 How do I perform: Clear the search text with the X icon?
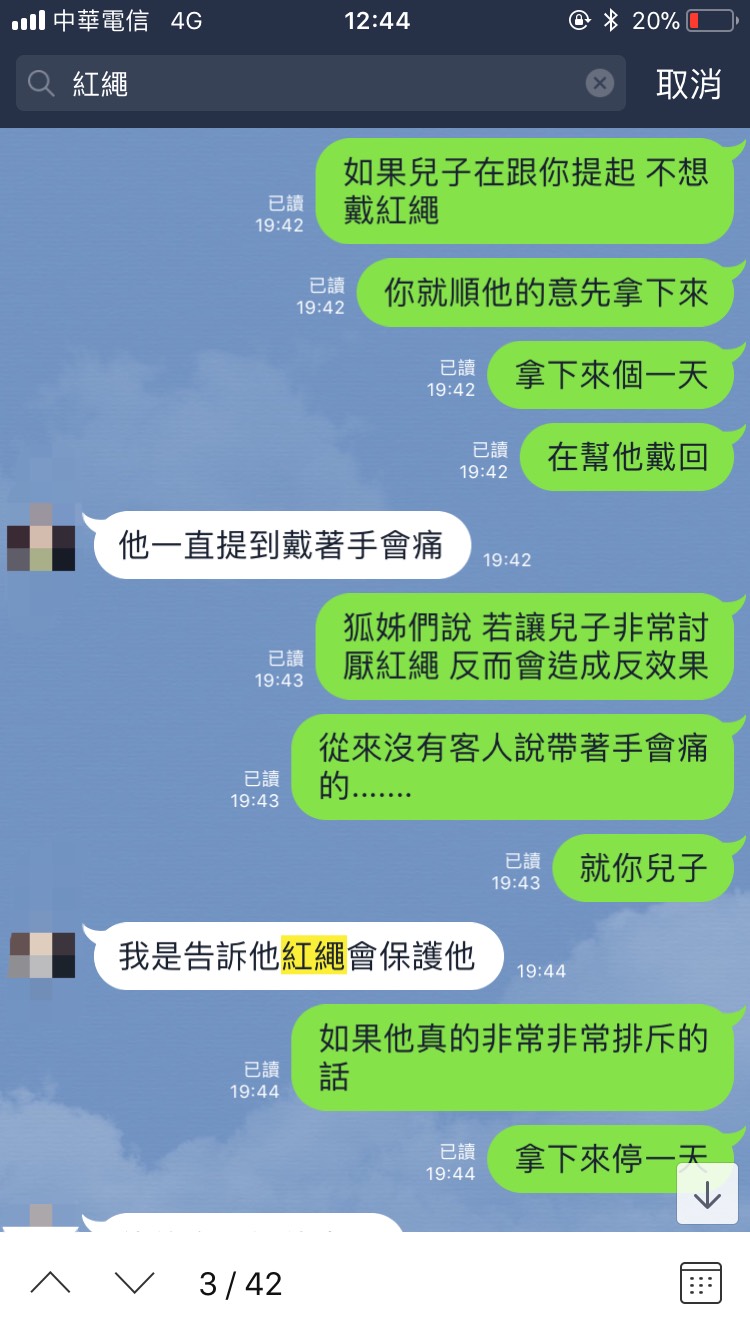click(x=599, y=83)
